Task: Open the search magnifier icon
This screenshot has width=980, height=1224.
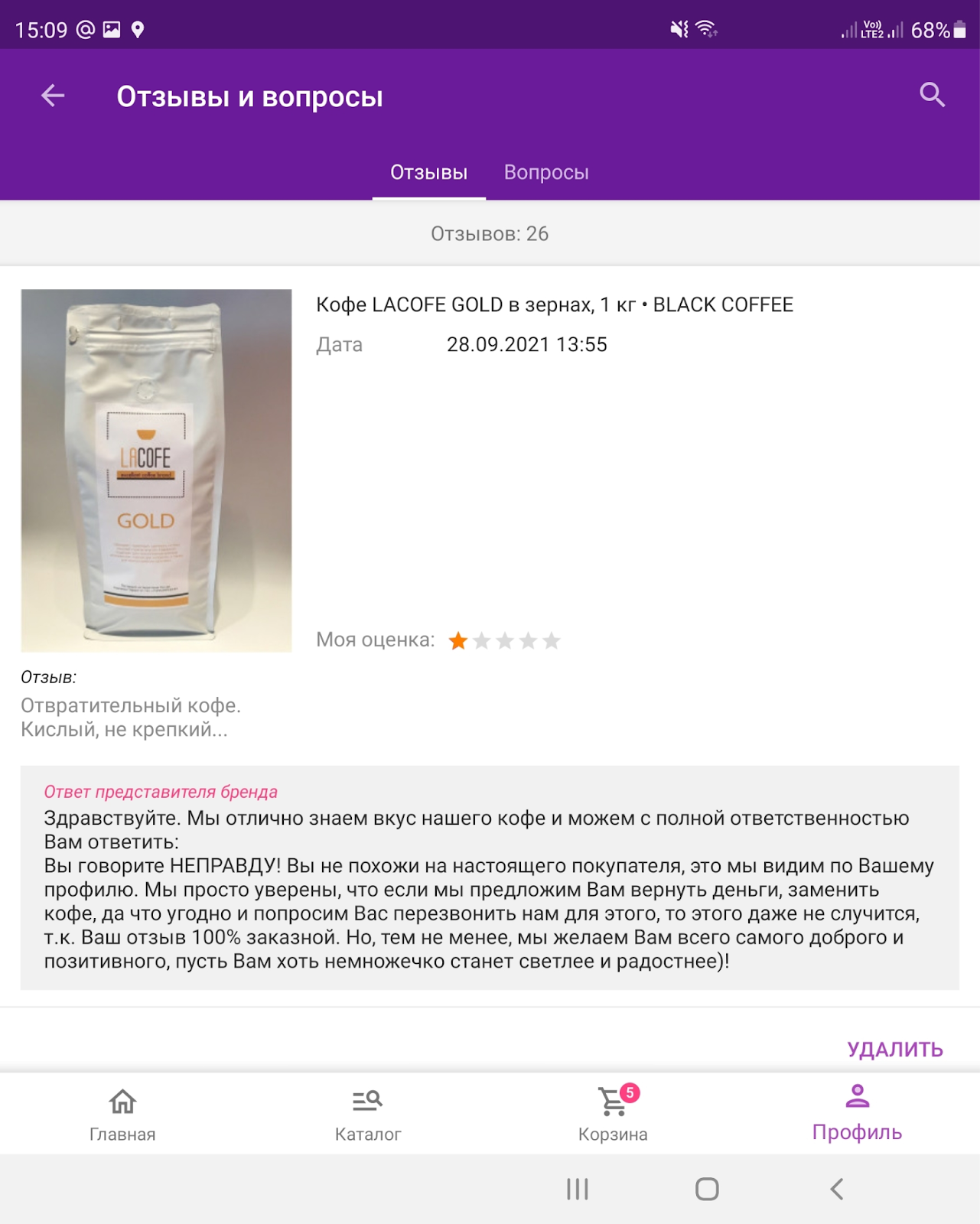Action: click(x=932, y=95)
